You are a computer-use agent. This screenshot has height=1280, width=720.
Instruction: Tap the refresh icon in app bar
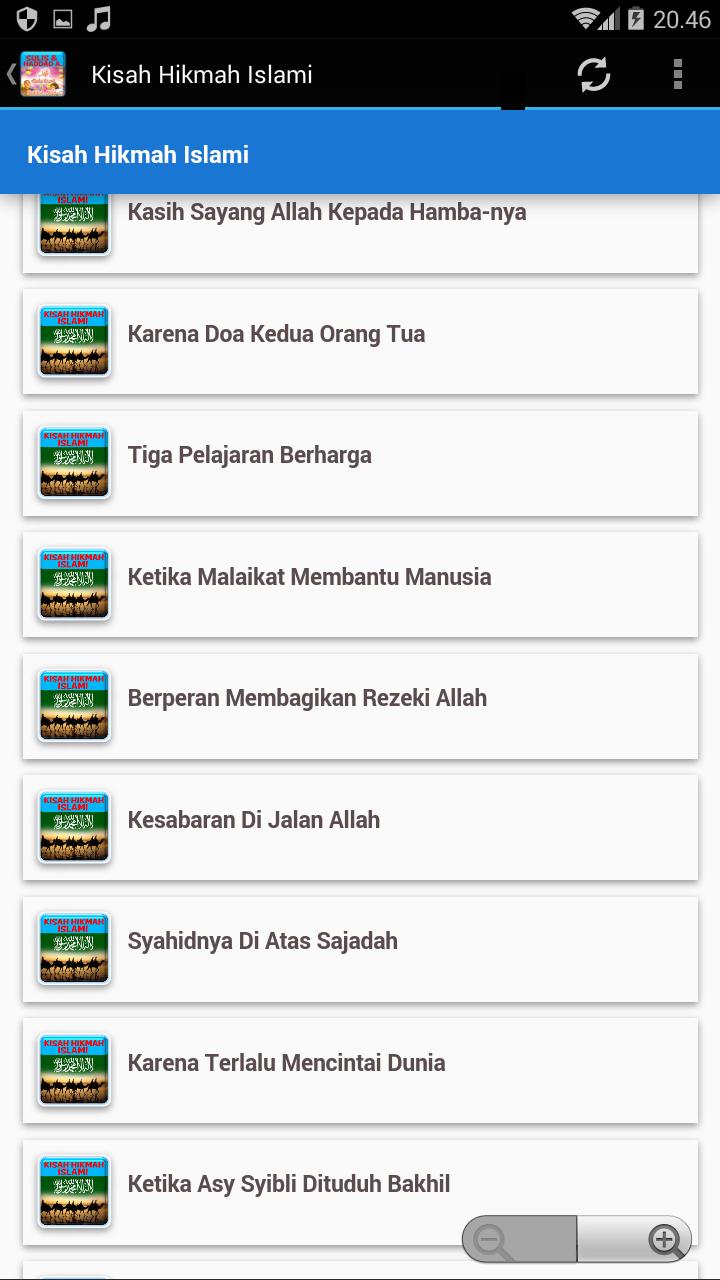tap(594, 75)
